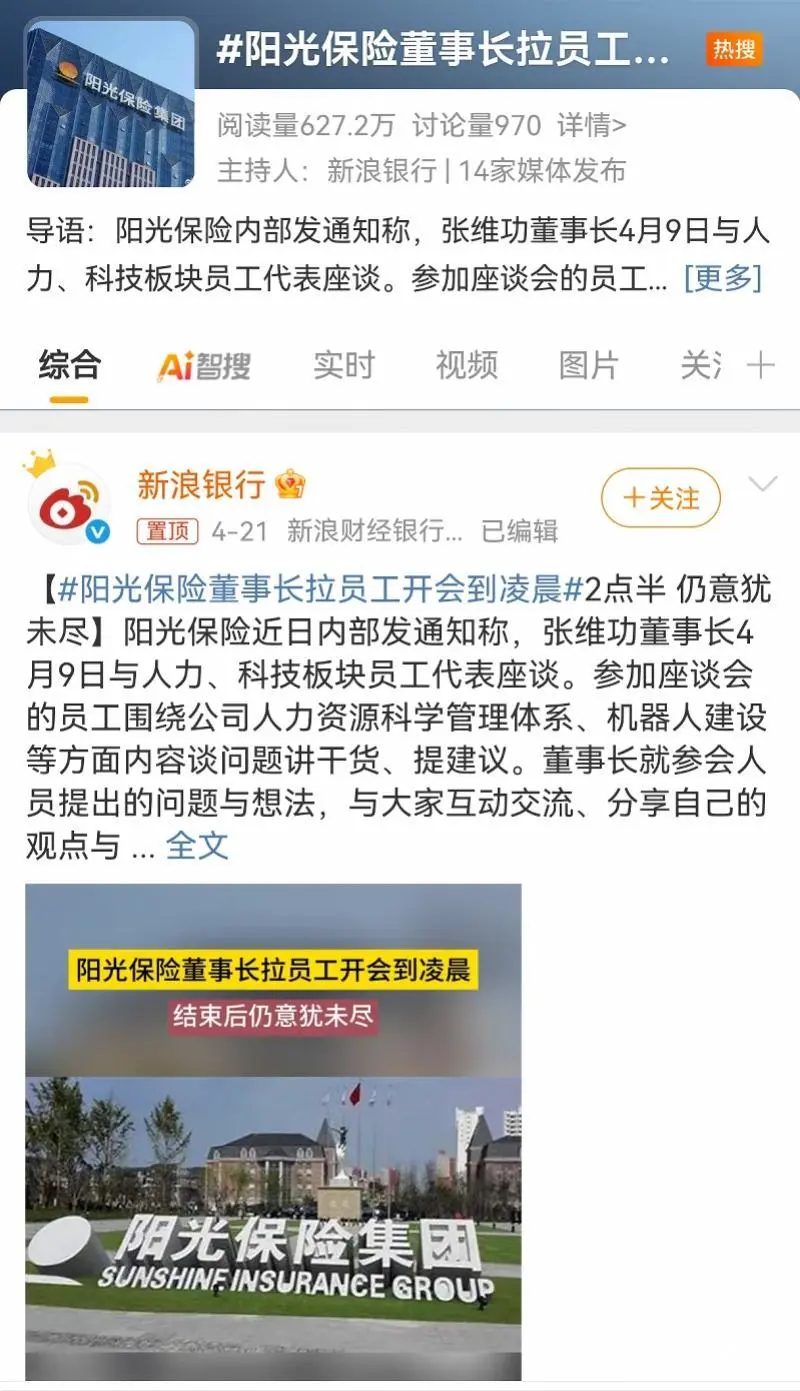Open the 详情 details link
The height and width of the screenshot is (1391, 800).
tap(592, 125)
